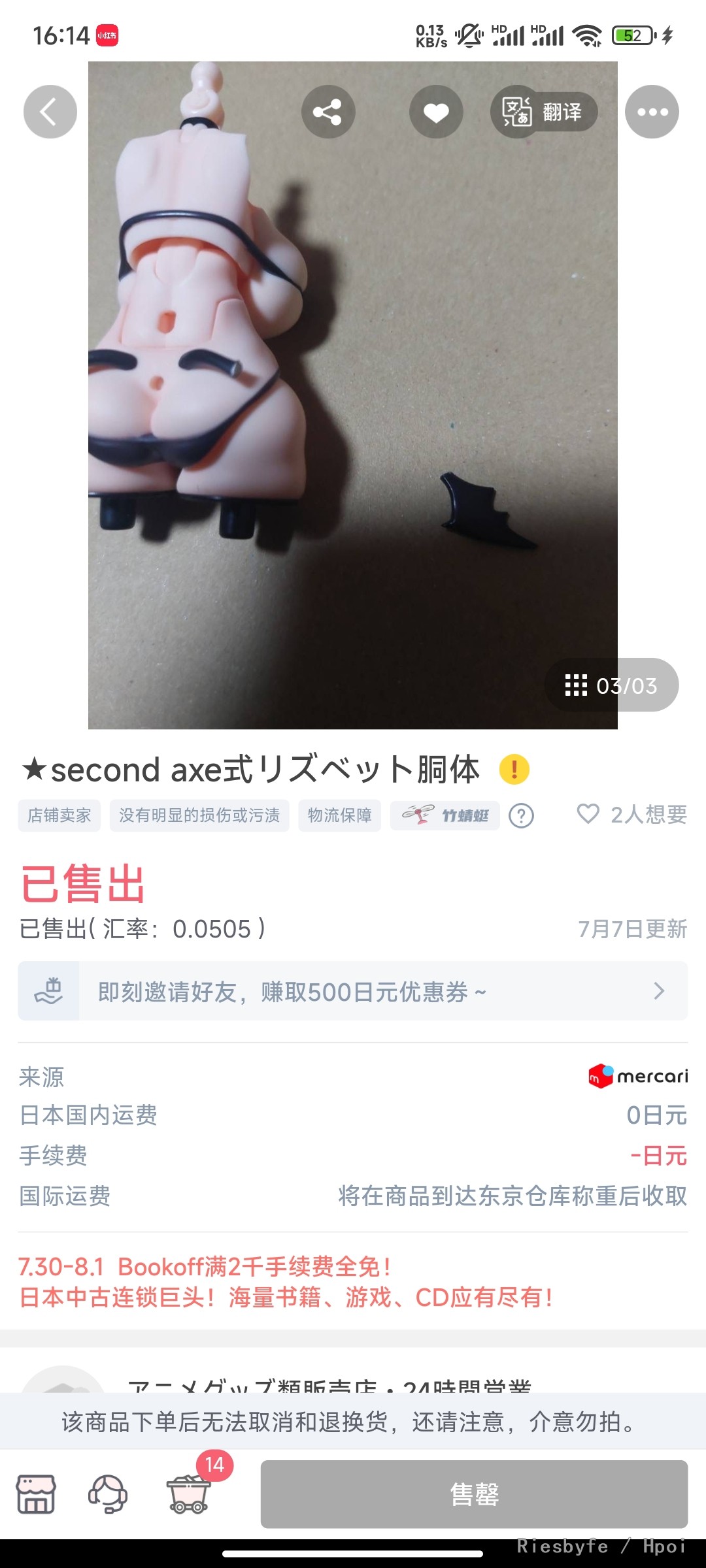Viewport: 706px width, 1568px height.
Task: Add item to favorites with heart icon
Action: point(436,112)
